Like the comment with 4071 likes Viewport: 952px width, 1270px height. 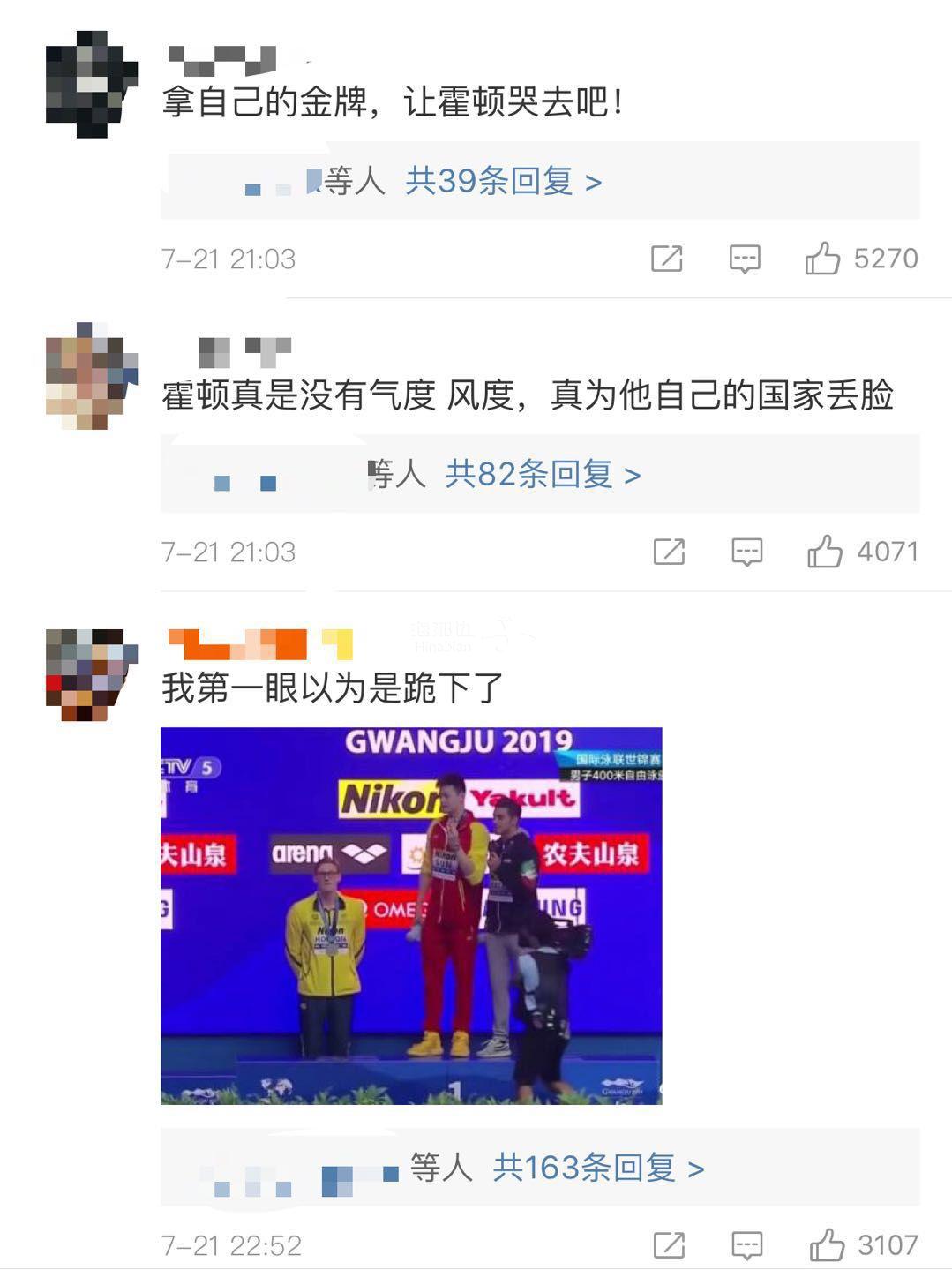[824, 552]
